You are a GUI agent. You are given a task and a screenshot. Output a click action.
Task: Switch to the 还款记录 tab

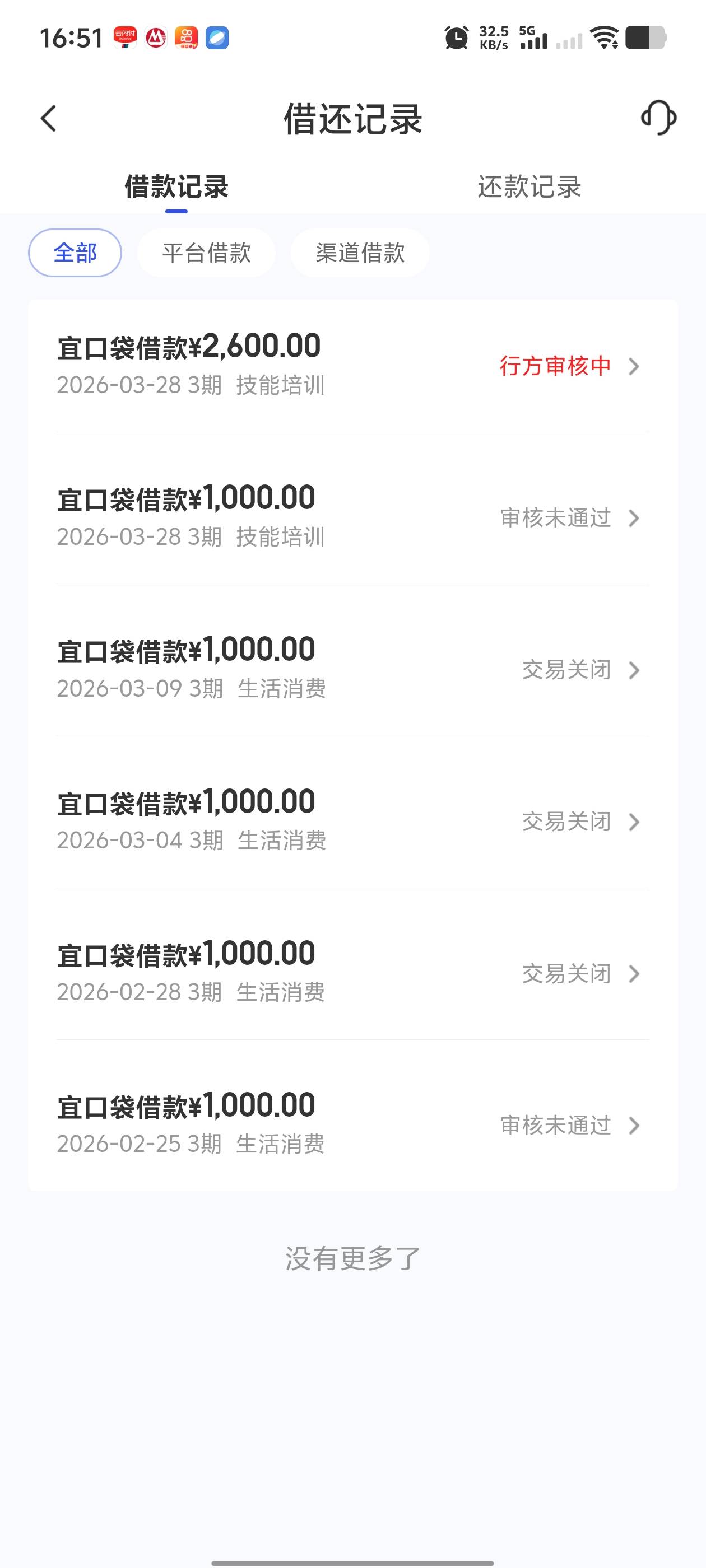pos(529,187)
